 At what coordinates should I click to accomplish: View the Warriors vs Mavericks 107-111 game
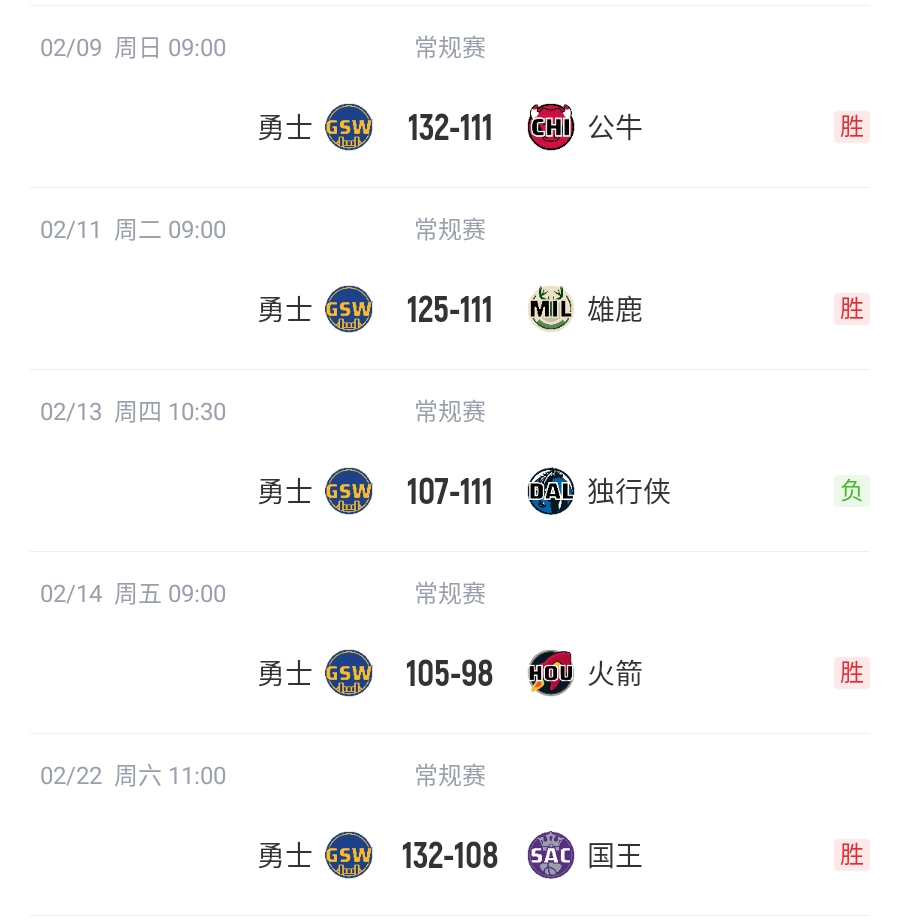tap(450, 492)
